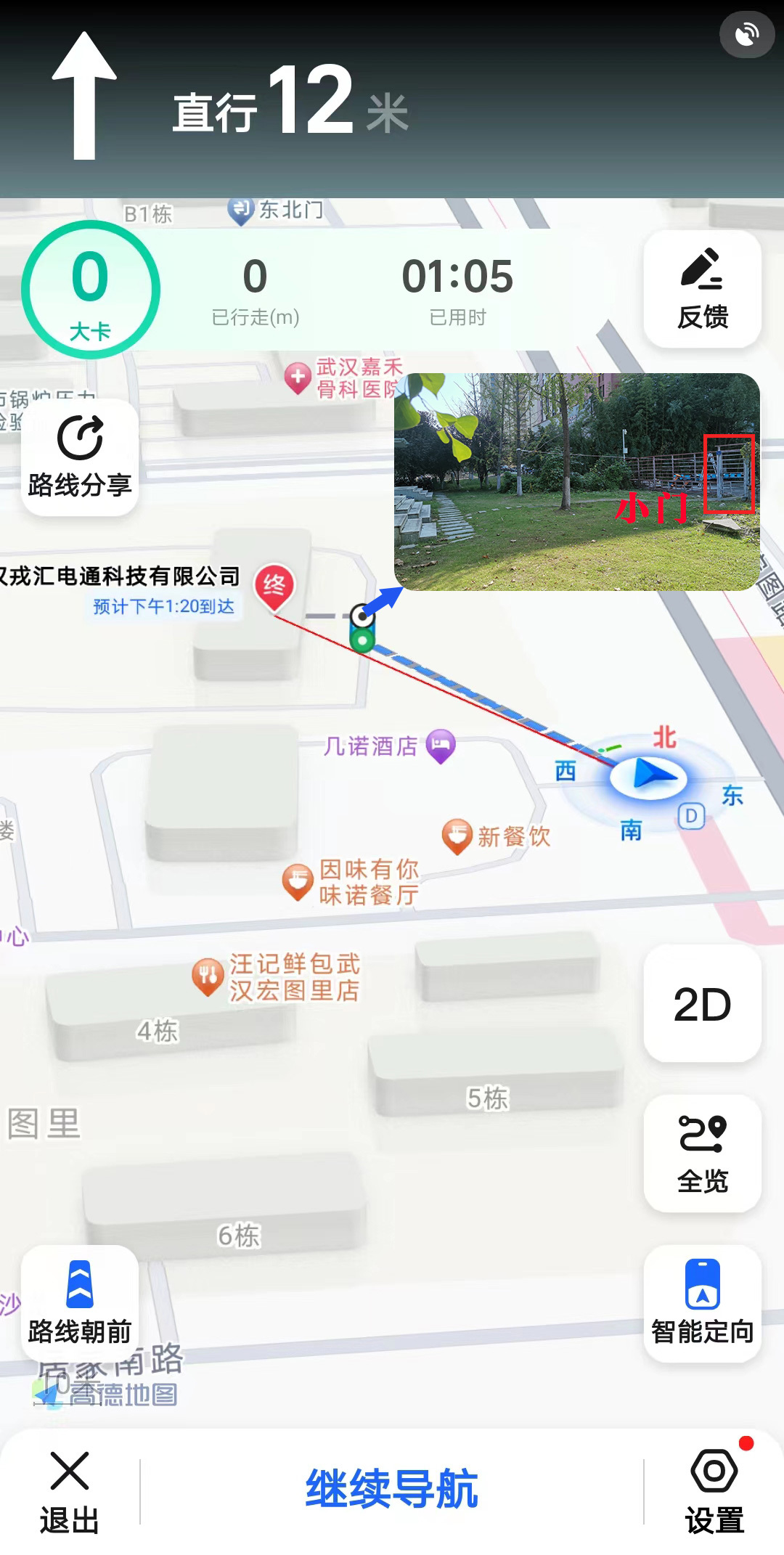Viewport: 784px width, 1555px height.
Task: Tap 继续导航 to continue navigating
Action: coord(392,1488)
